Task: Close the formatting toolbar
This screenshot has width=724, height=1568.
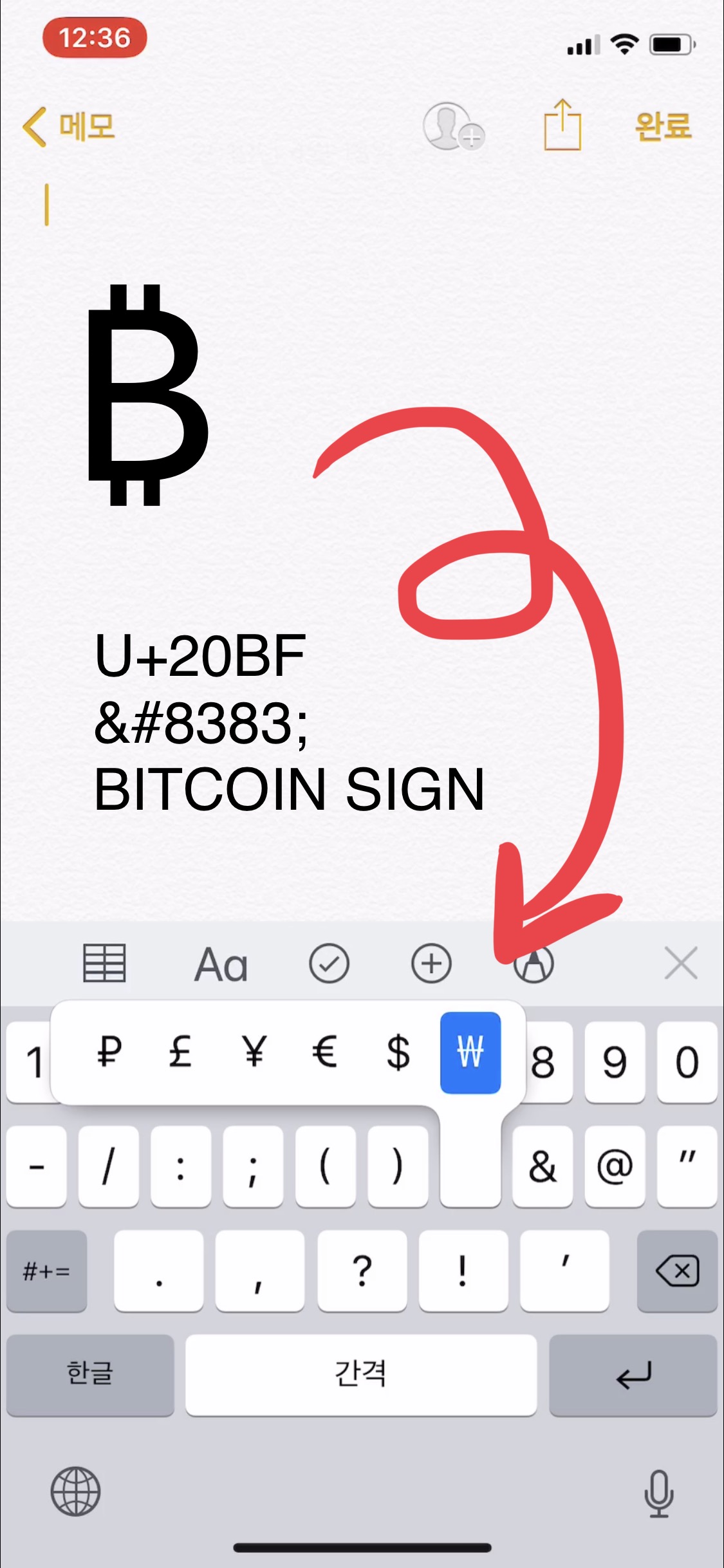Action: (681, 964)
